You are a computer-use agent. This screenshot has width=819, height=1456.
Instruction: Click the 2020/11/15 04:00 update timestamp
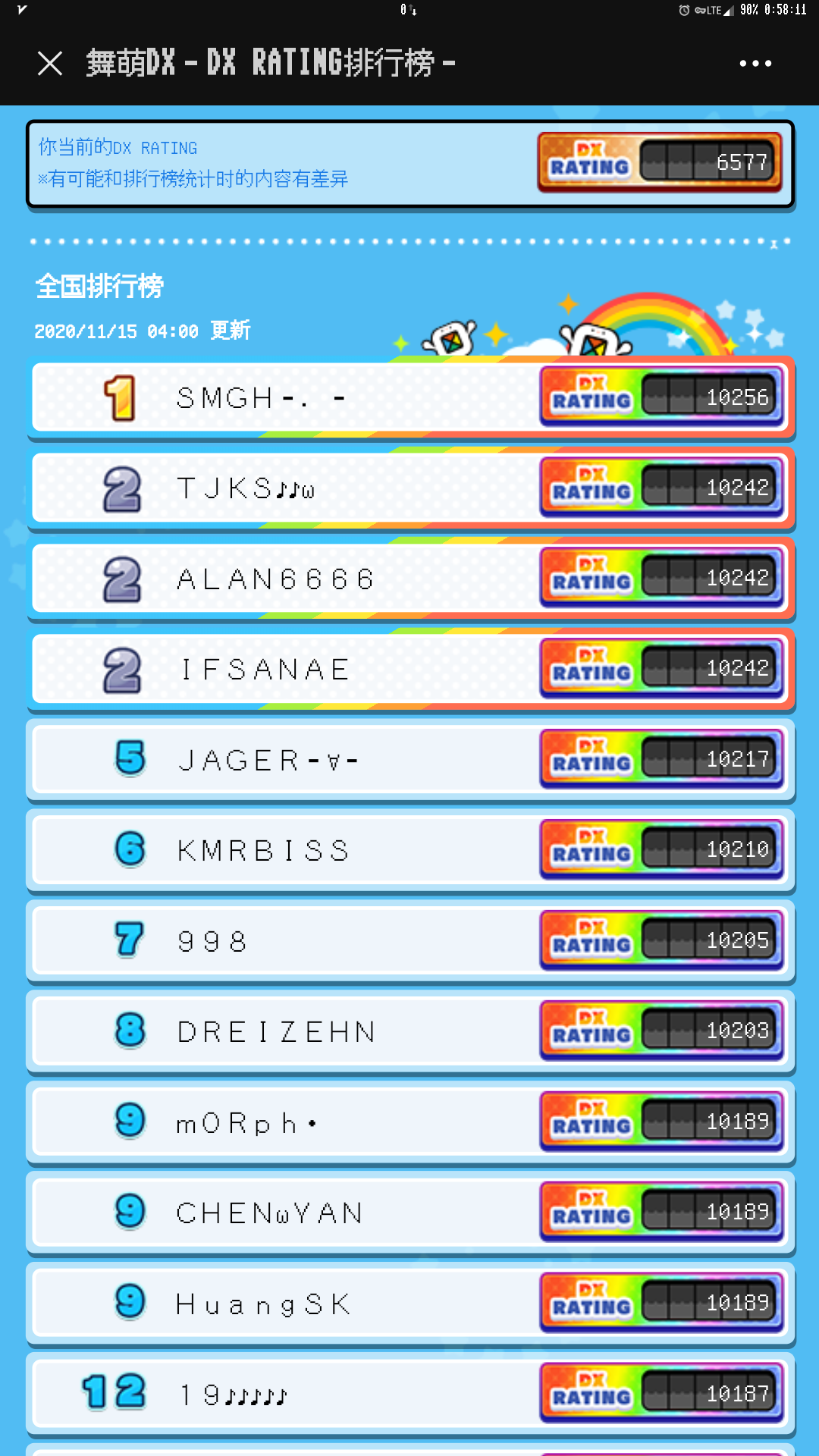pyautogui.click(x=143, y=331)
